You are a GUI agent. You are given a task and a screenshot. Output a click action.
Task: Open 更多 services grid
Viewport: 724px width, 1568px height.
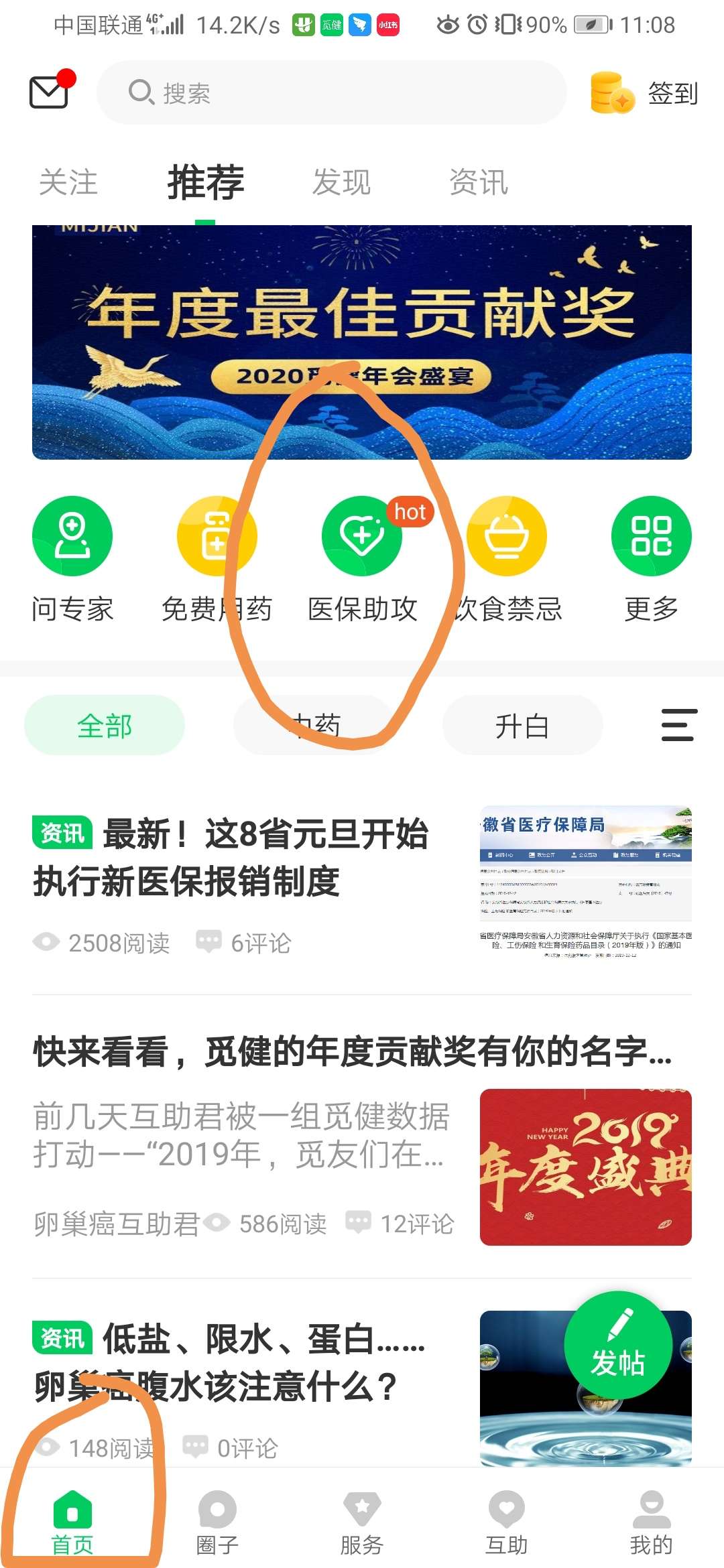pos(651,558)
